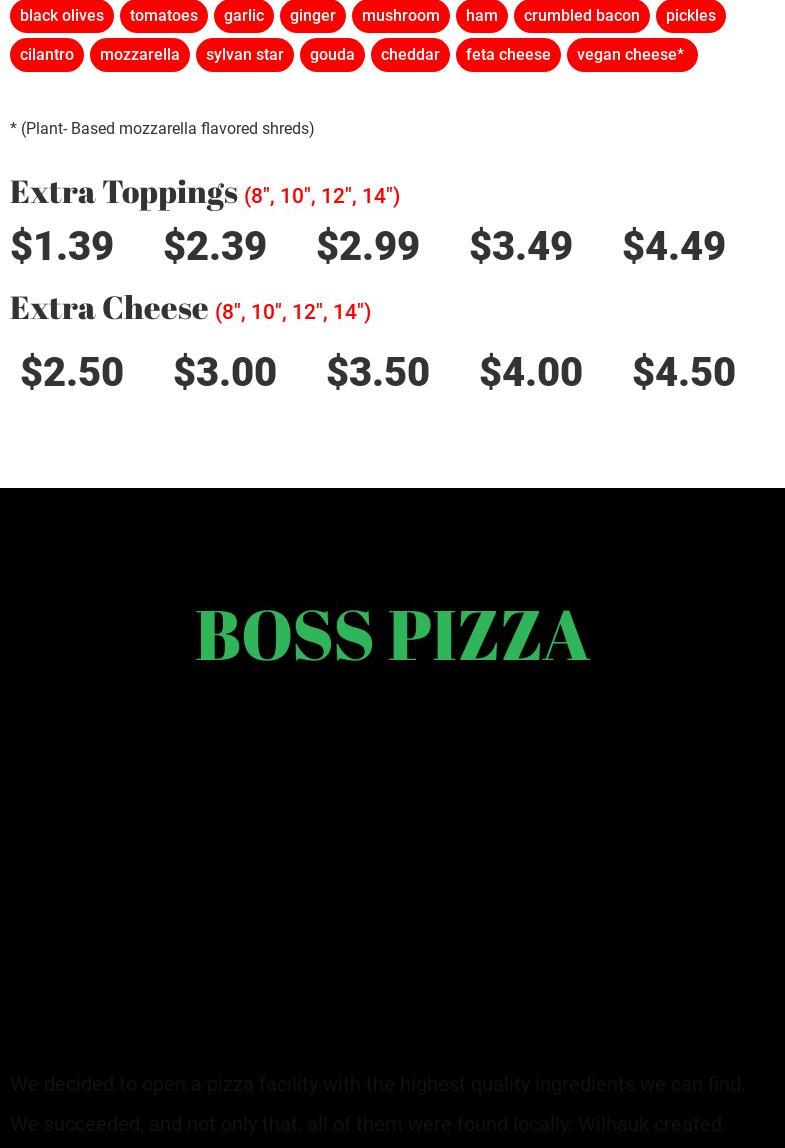Tap the tomatoes topping chip

(164, 16)
